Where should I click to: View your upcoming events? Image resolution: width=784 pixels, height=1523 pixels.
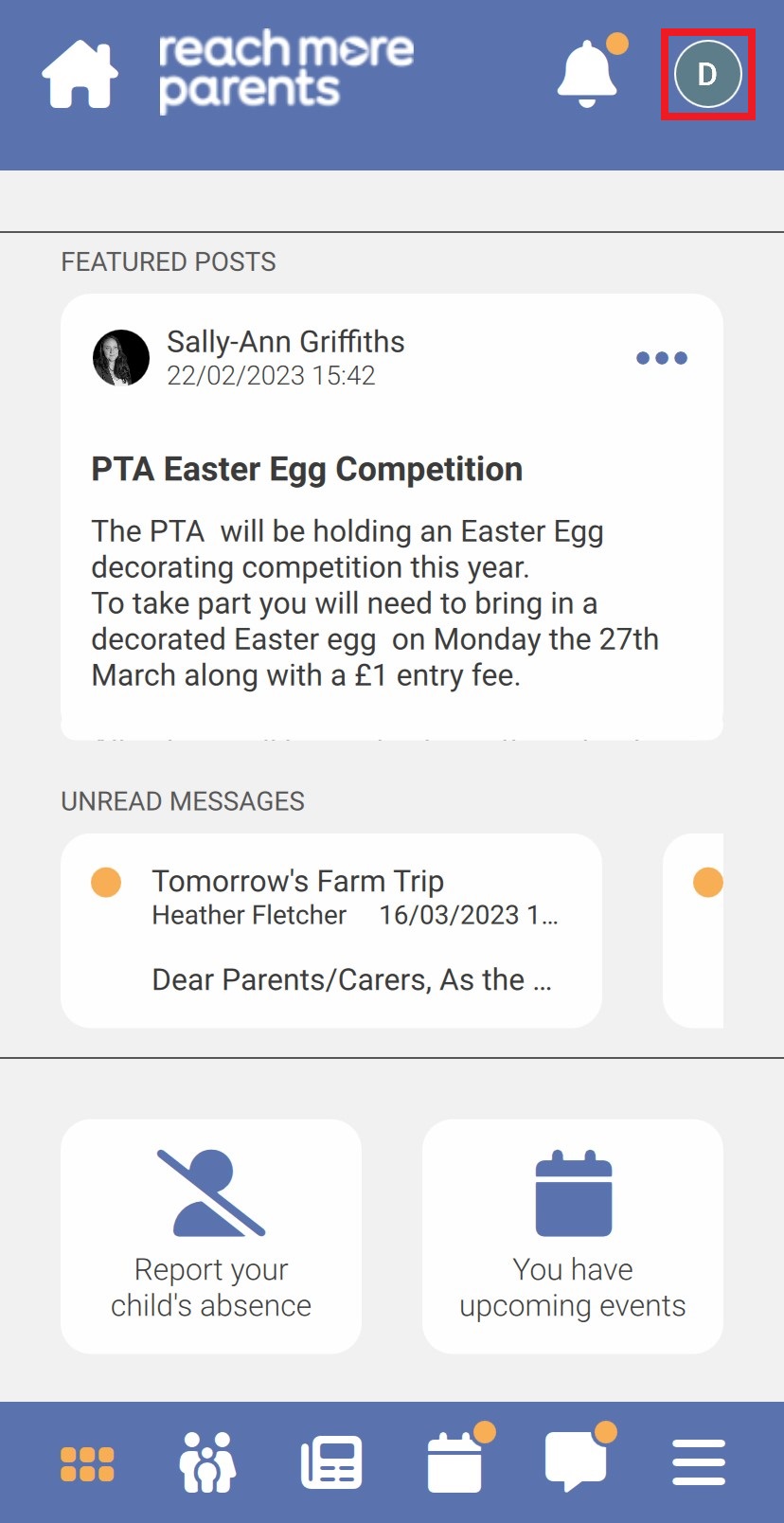[x=573, y=1236]
